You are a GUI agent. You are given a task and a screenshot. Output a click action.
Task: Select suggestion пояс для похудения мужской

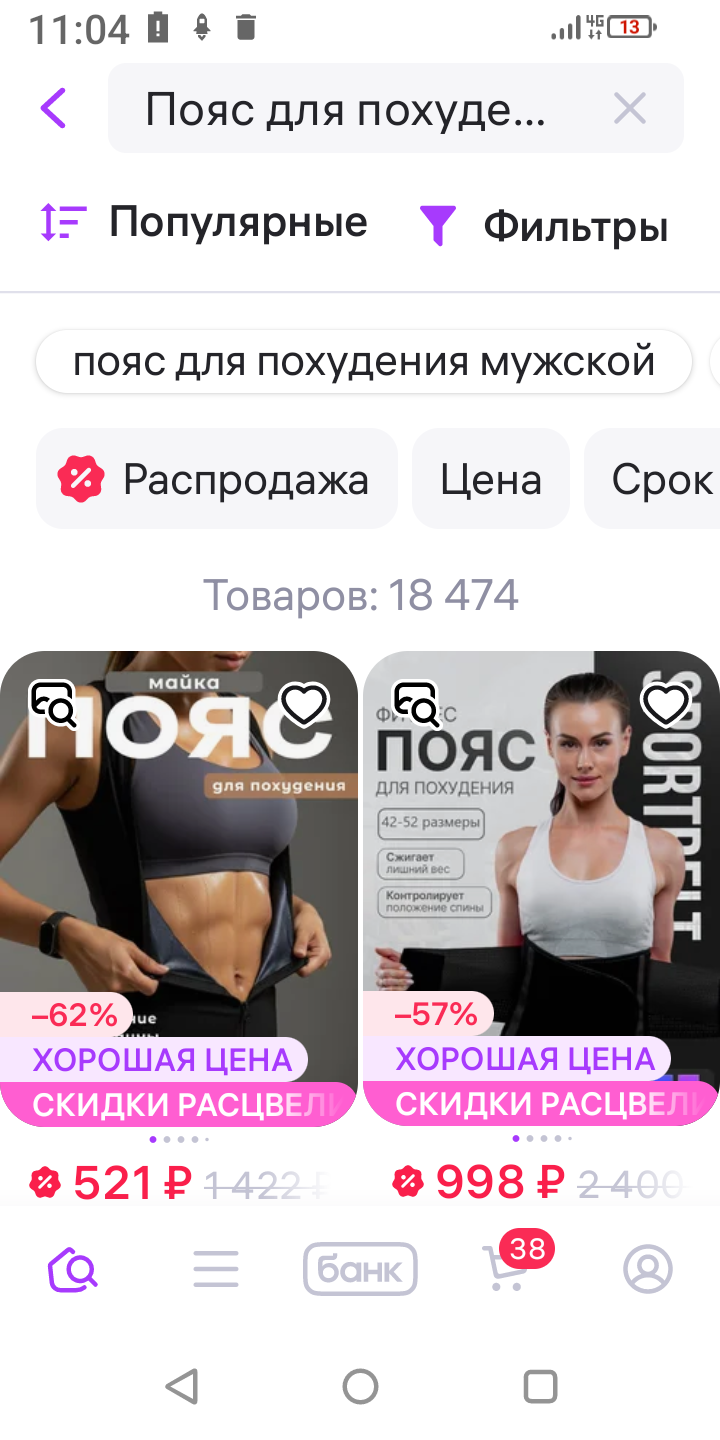click(364, 362)
